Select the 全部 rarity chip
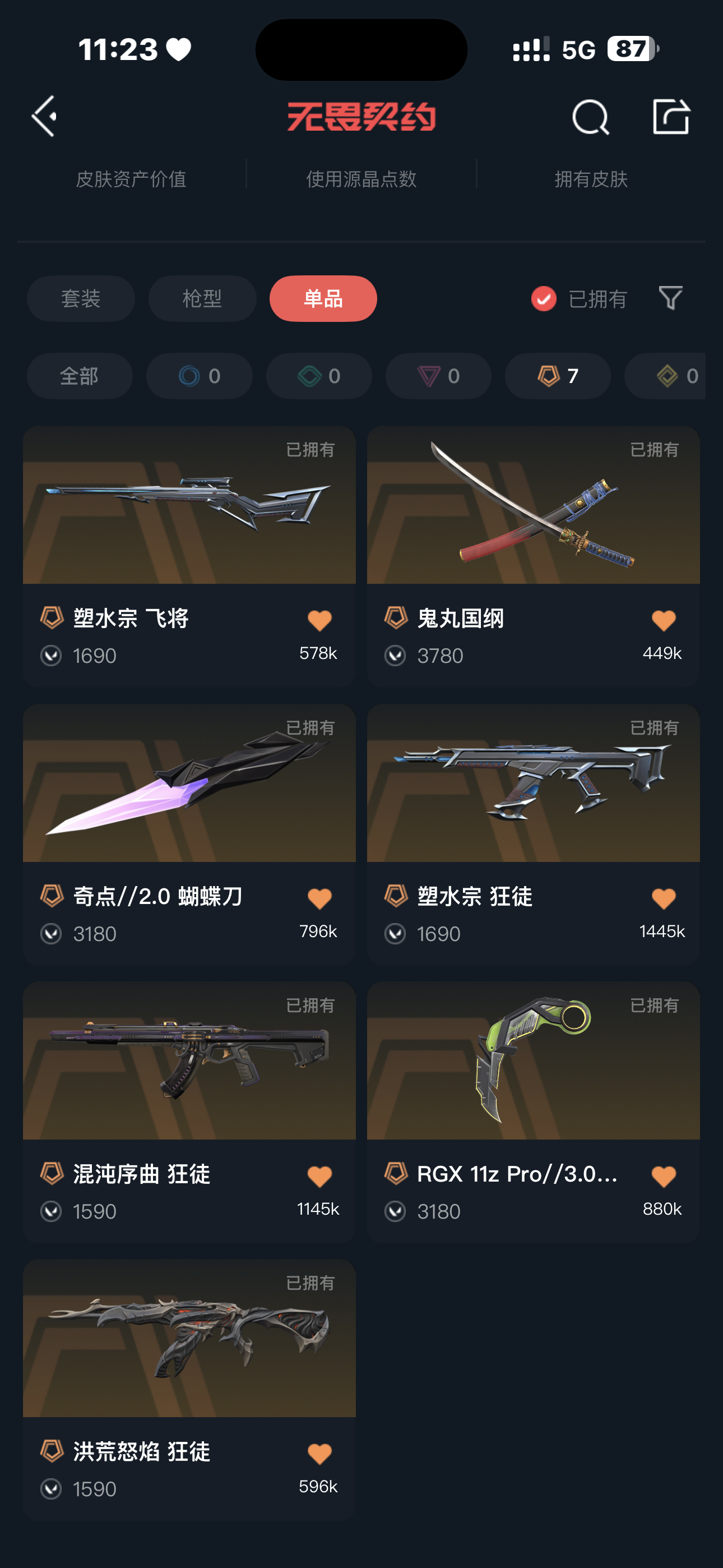The width and height of the screenshot is (723, 1568). pos(80,376)
